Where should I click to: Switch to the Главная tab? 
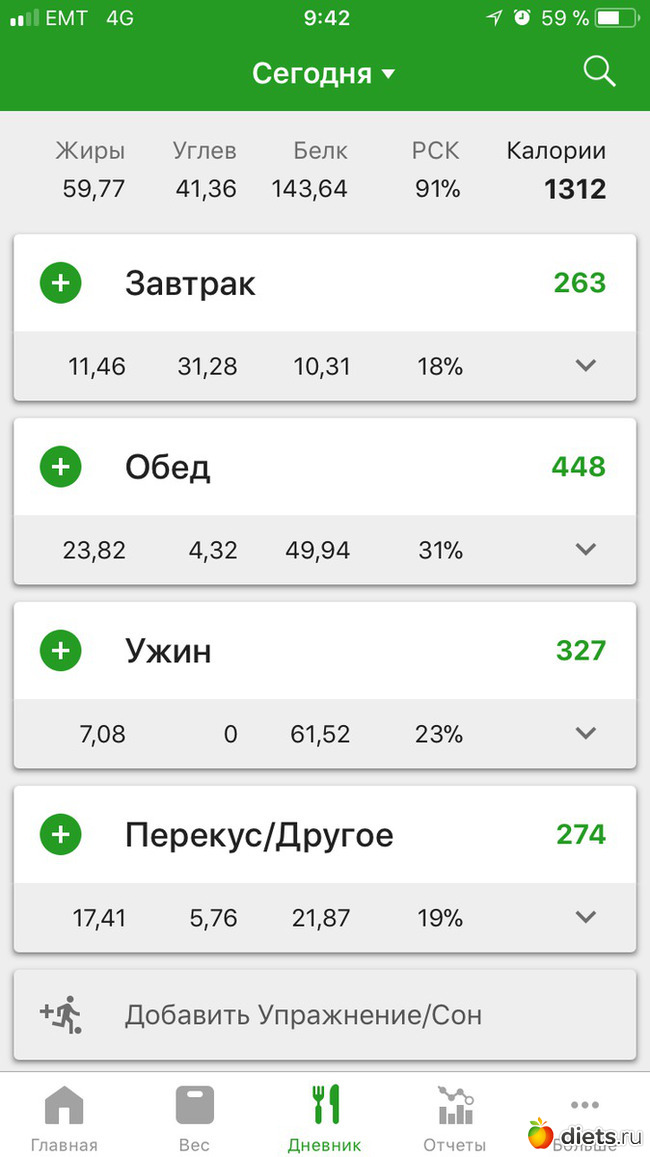[x=64, y=1118]
